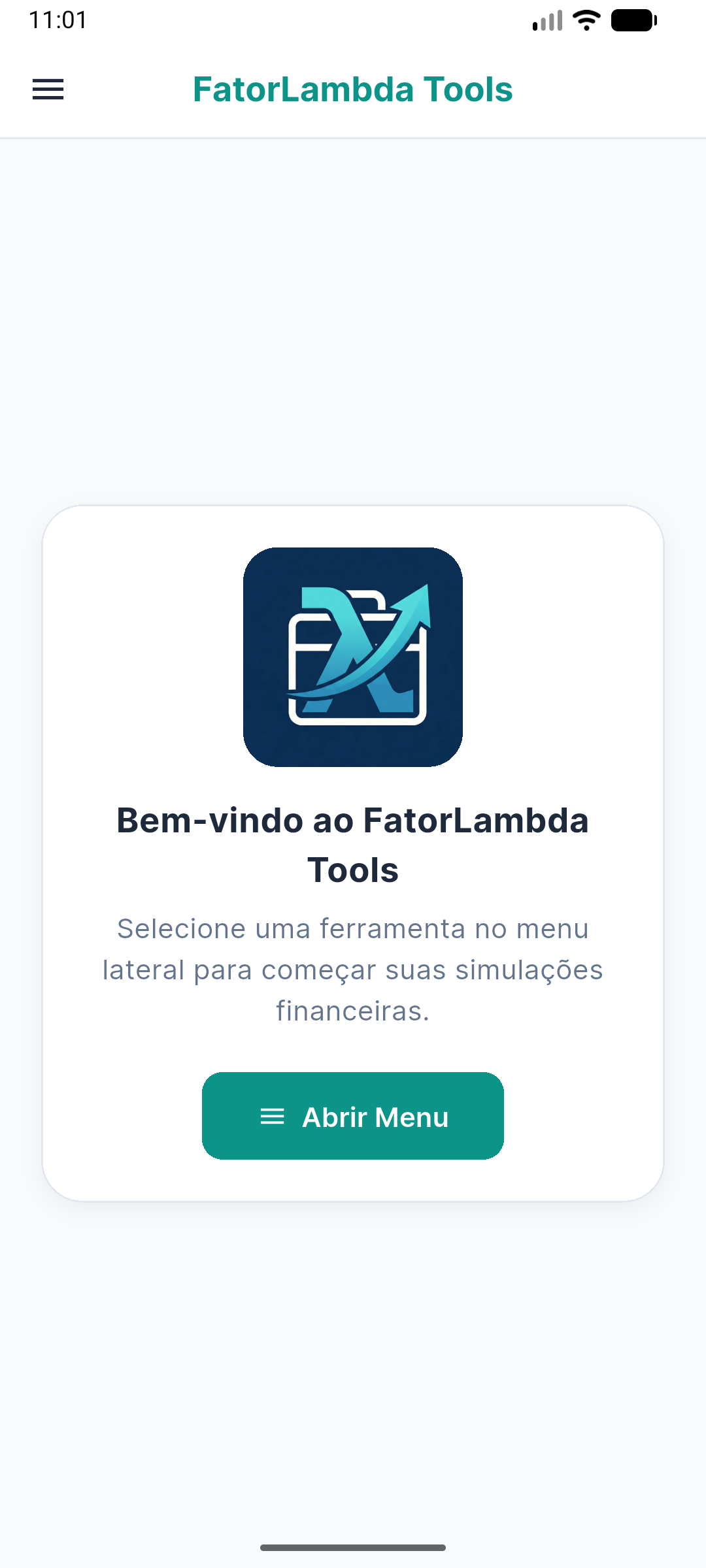
Task: Select the FatorLambda Tools title
Action: (352, 89)
